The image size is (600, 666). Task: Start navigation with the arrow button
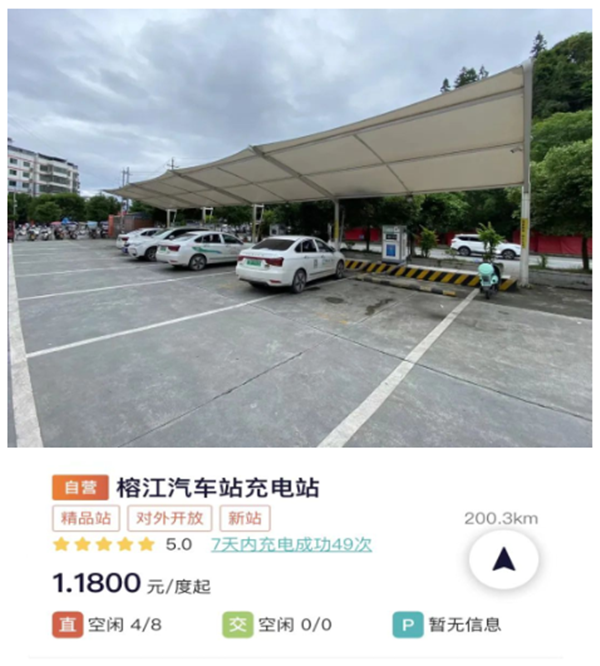pyautogui.click(x=503, y=561)
